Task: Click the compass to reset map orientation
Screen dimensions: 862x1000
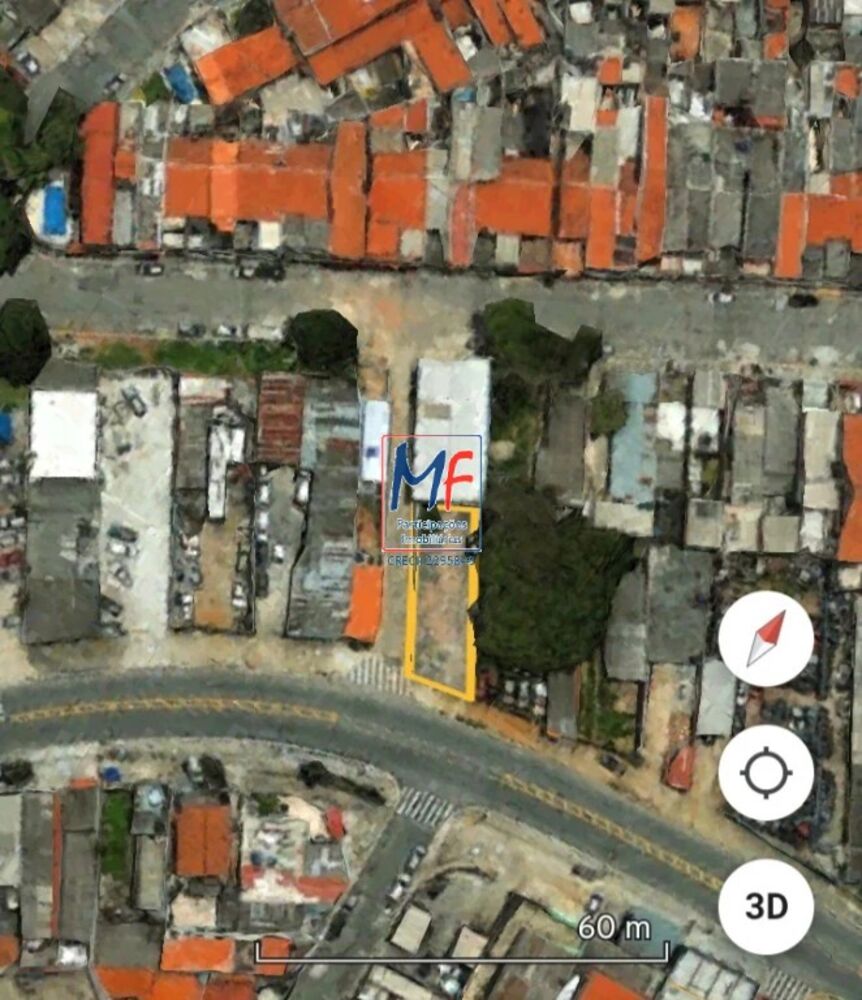Action: (x=765, y=640)
